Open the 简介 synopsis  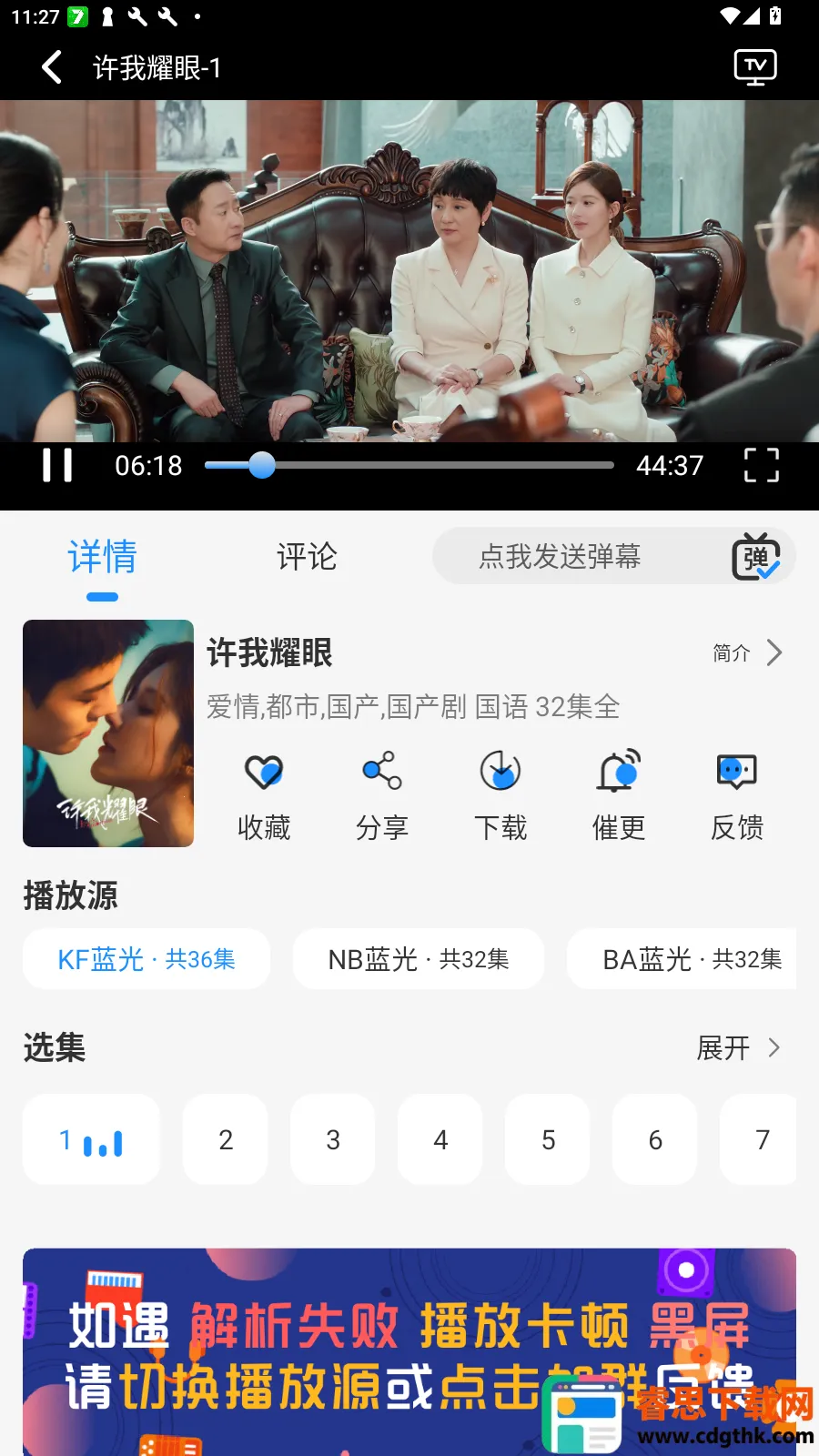tap(747, 652)
